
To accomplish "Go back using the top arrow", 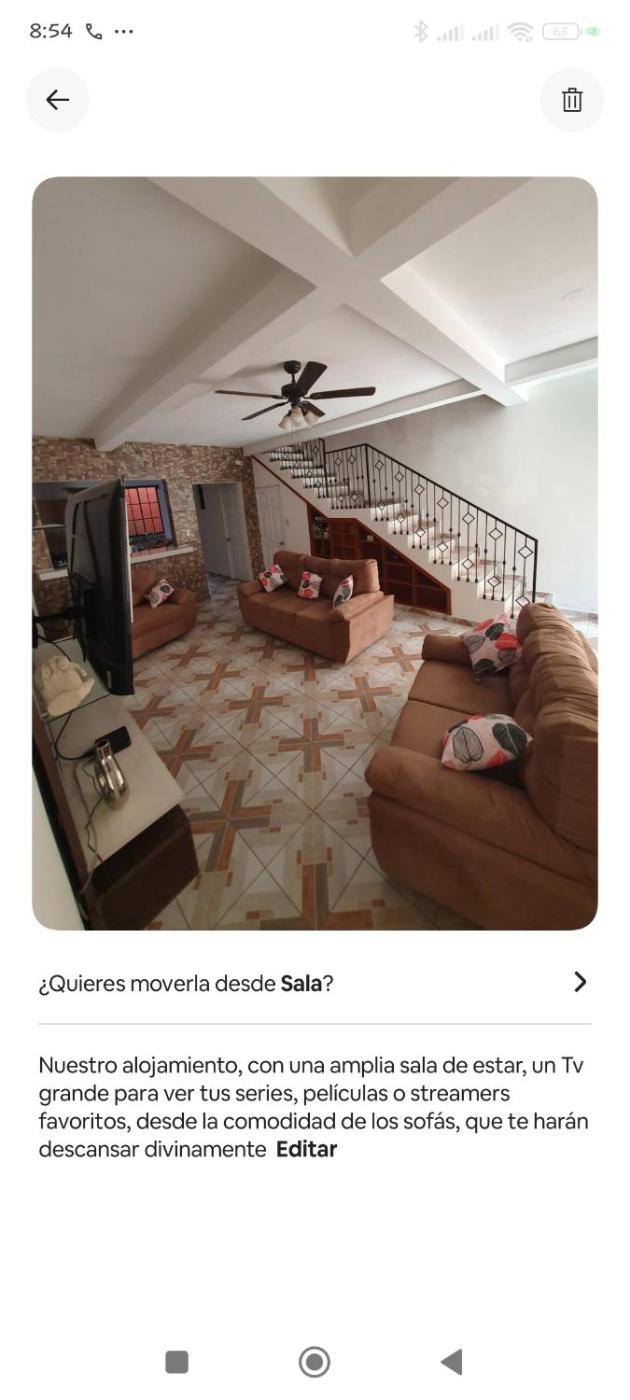I will click(x=57, y=100).
